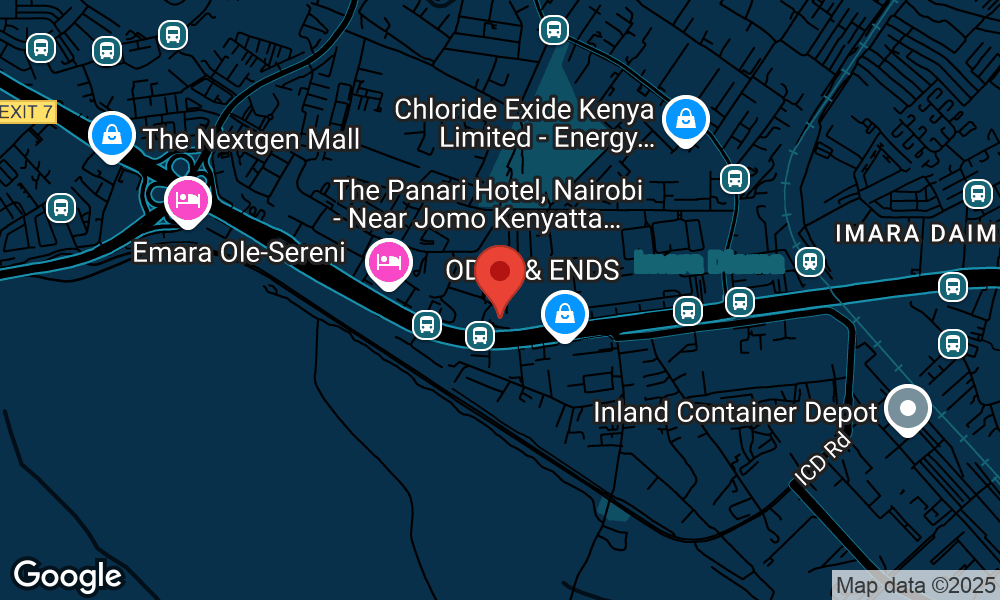Open Chloride Exide Kenya Limited store pin
The image size is (1000, 600).
click(x=686, y=119)
